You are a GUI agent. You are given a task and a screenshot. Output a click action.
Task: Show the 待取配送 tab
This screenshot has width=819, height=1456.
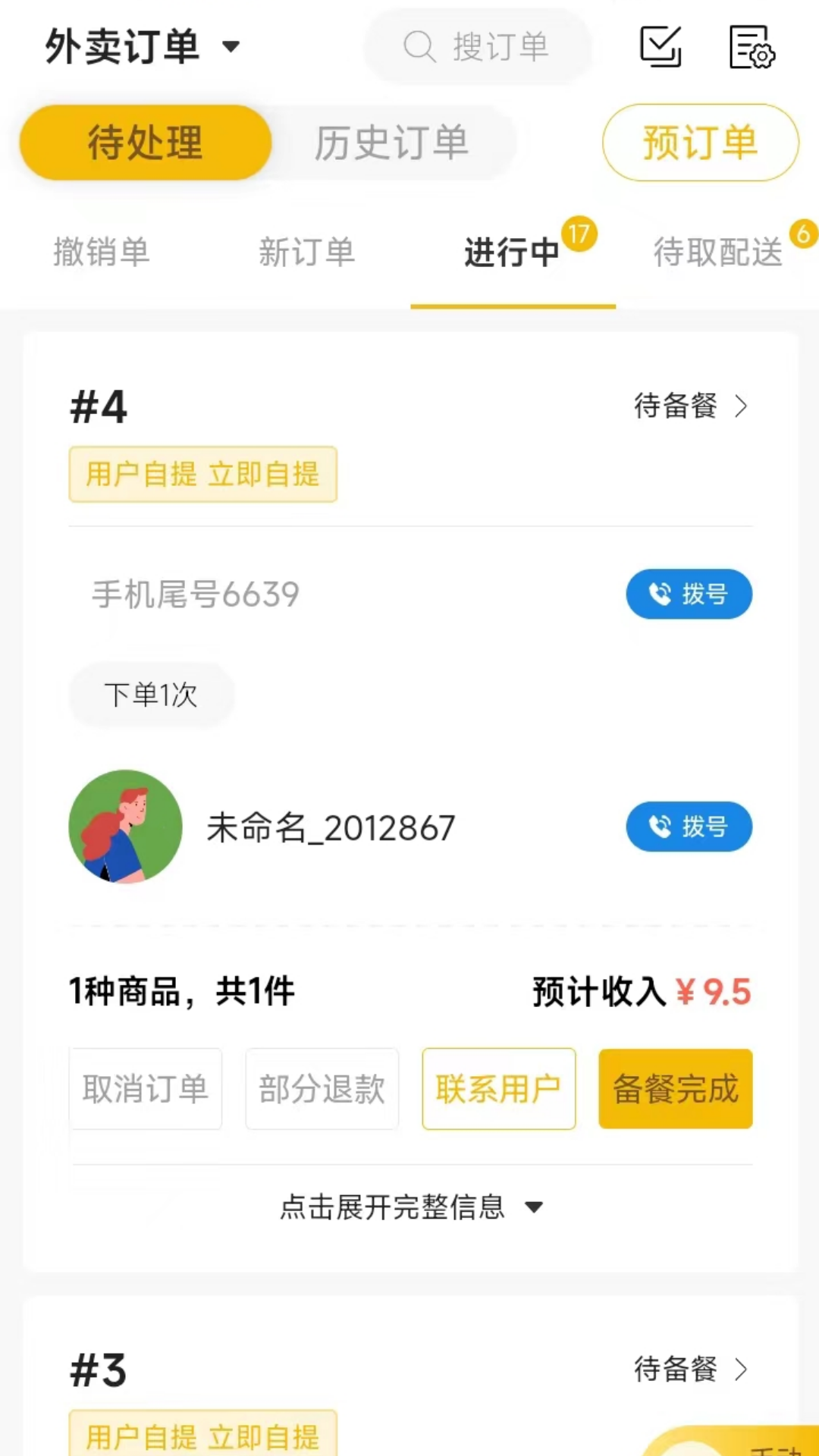[718, 252]
